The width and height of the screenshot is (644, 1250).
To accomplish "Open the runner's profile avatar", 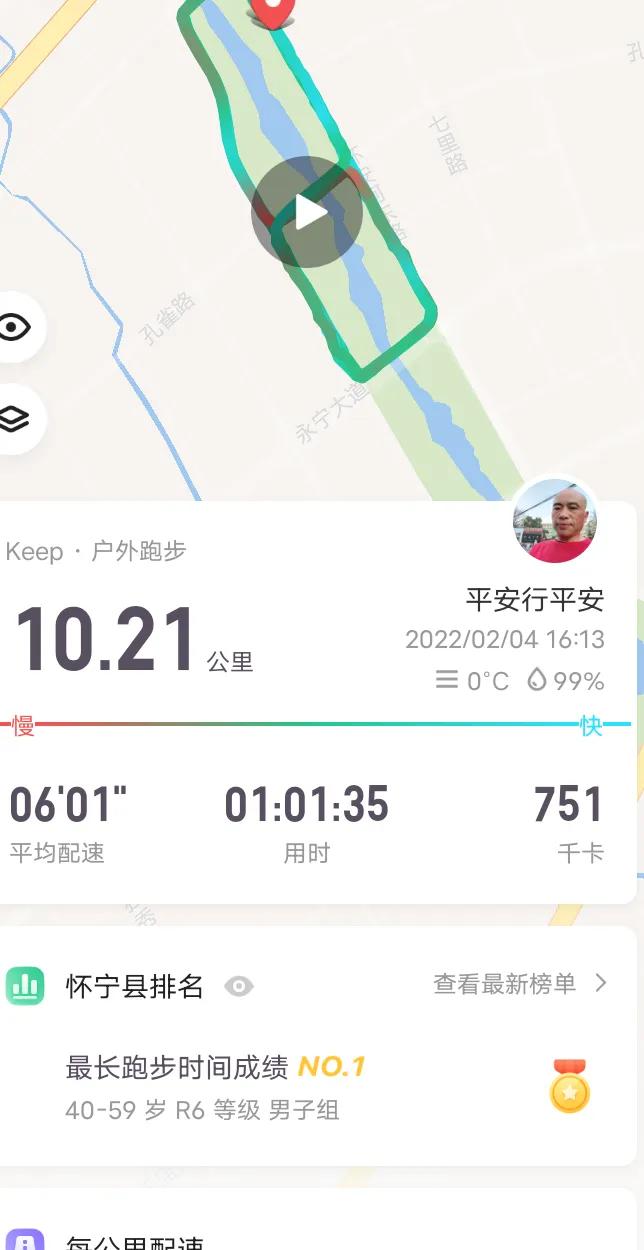I will [555, 521].
